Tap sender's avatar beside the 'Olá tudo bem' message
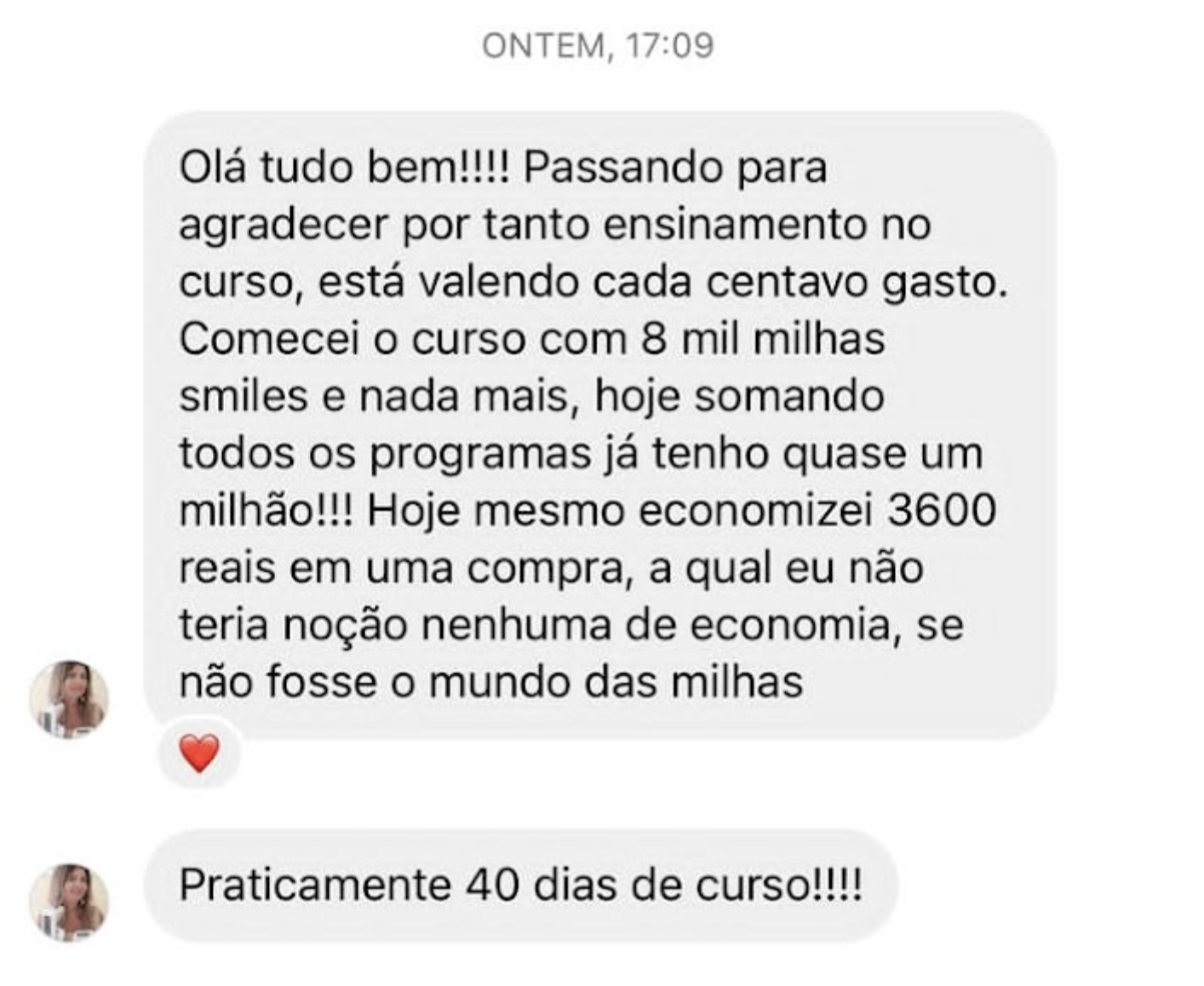 point(69,698)
